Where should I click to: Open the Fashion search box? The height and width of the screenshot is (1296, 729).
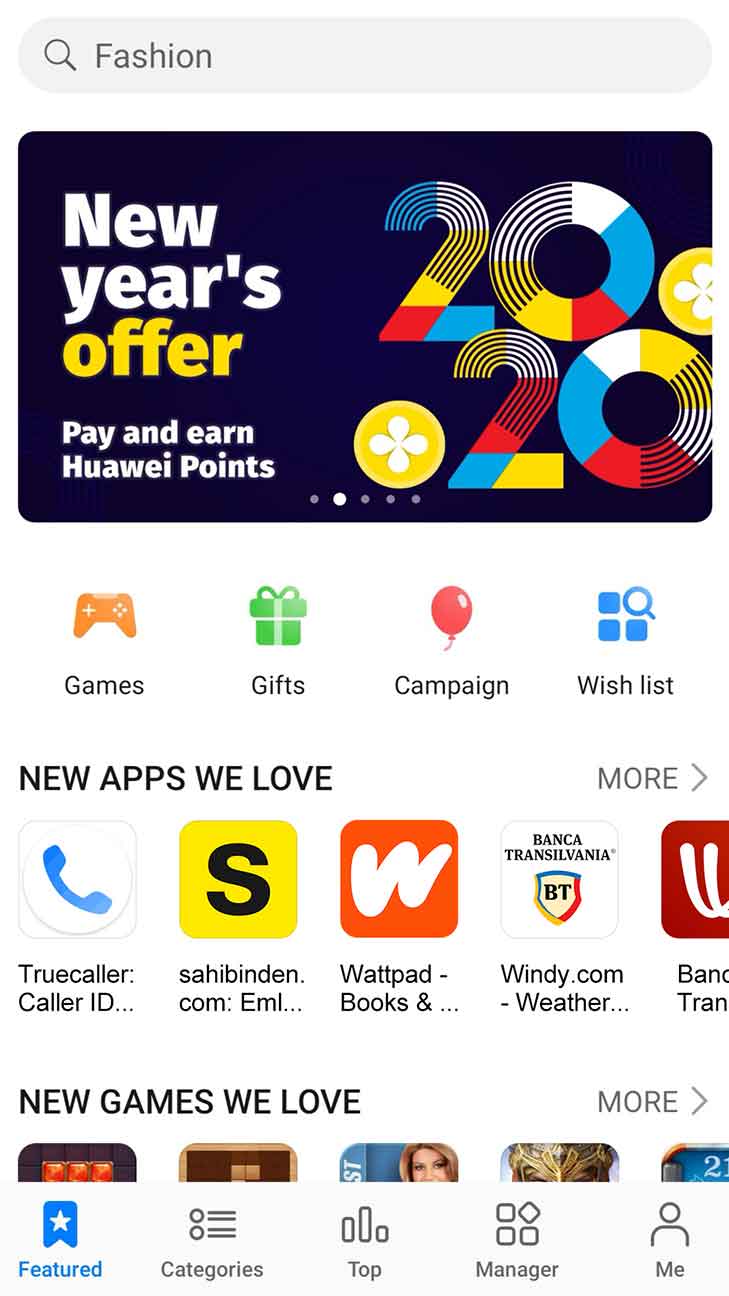click(x=364, y=55)
